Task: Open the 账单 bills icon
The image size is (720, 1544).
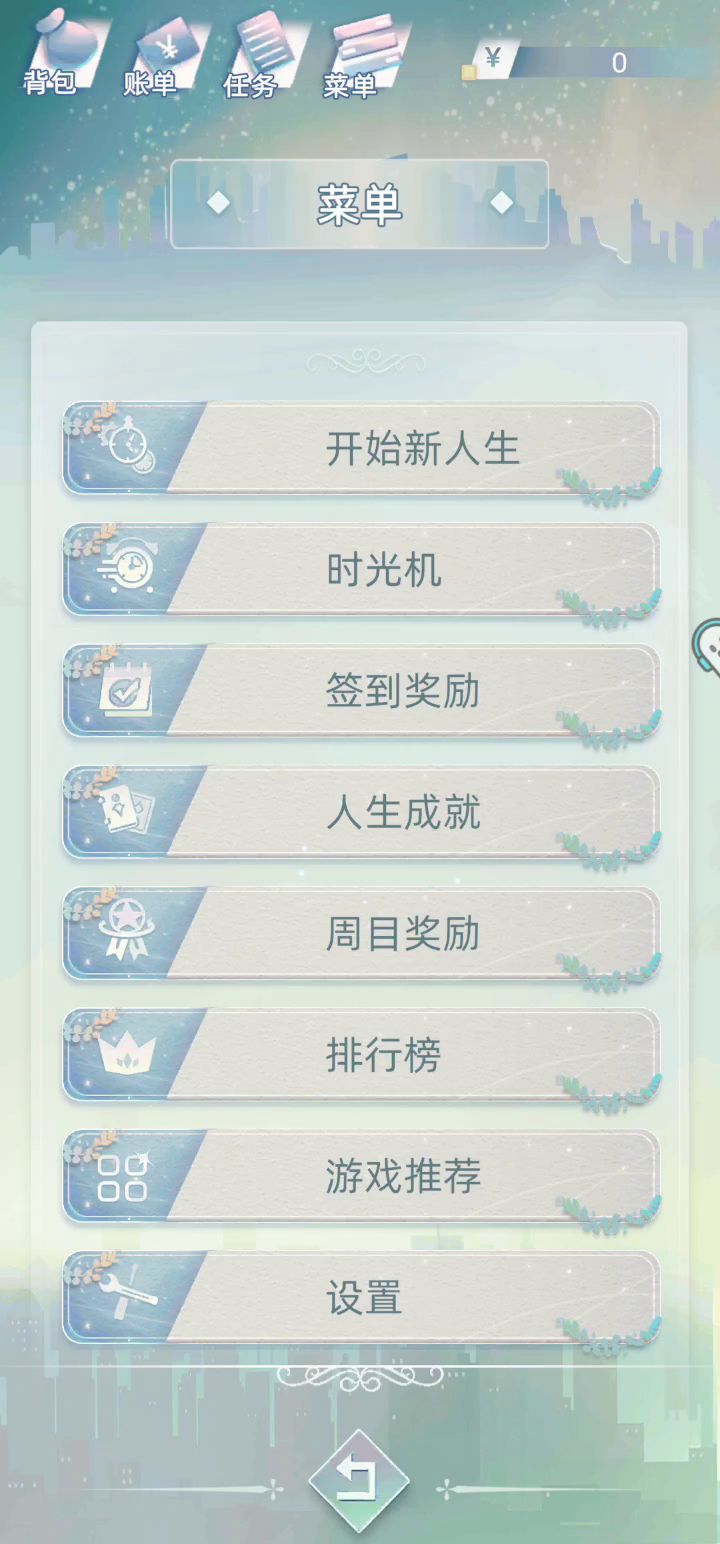Action: (x=153, y=53)
